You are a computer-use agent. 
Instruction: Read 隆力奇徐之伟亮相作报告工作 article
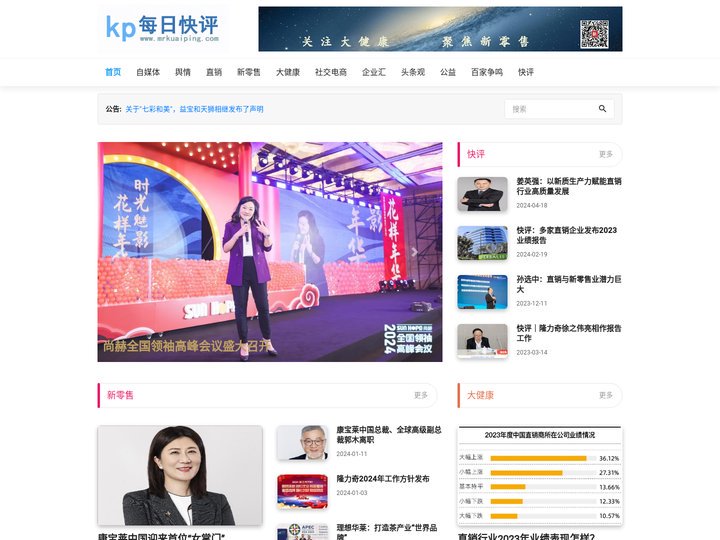pos(568,332)
